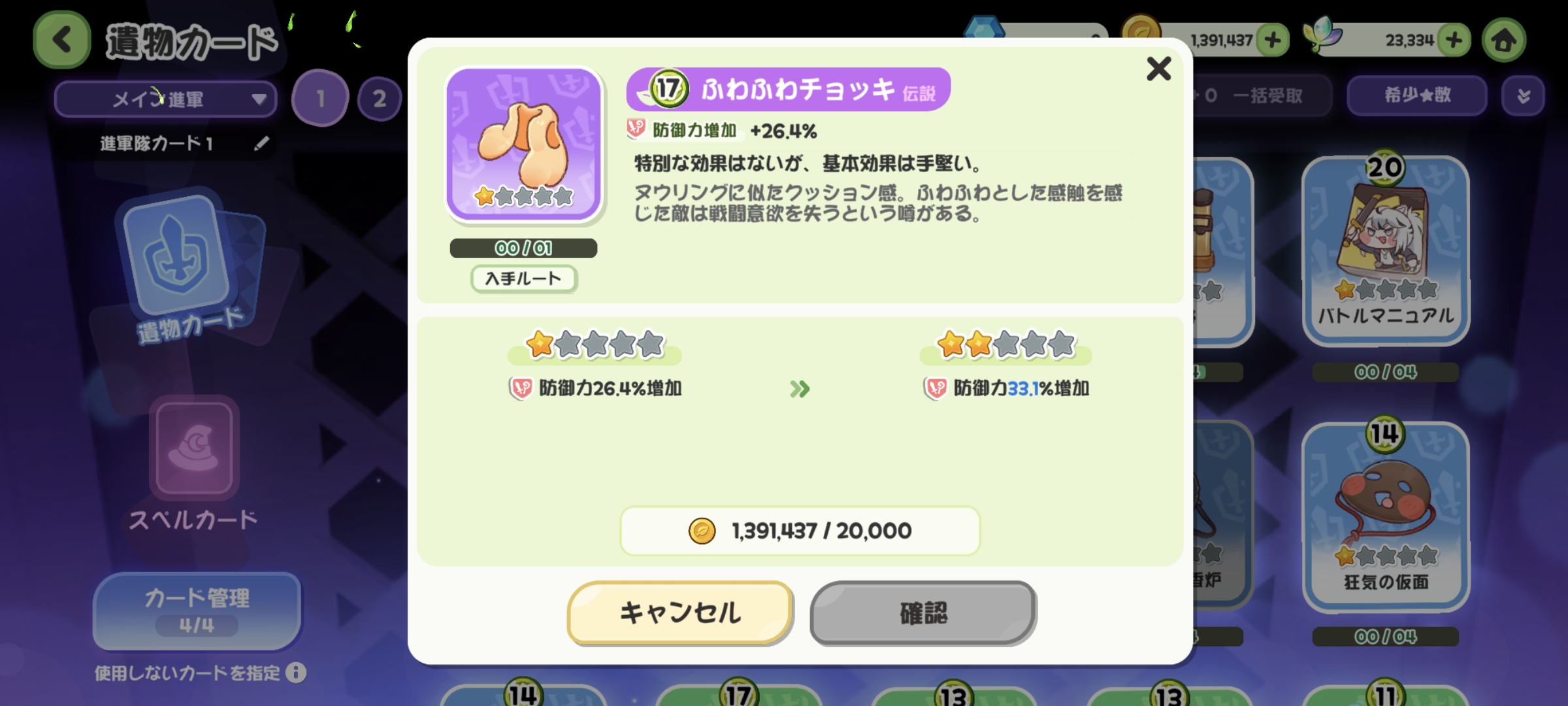1568x706 pixels.
Task: Select deck slot 1
Action: pos(320,99)
